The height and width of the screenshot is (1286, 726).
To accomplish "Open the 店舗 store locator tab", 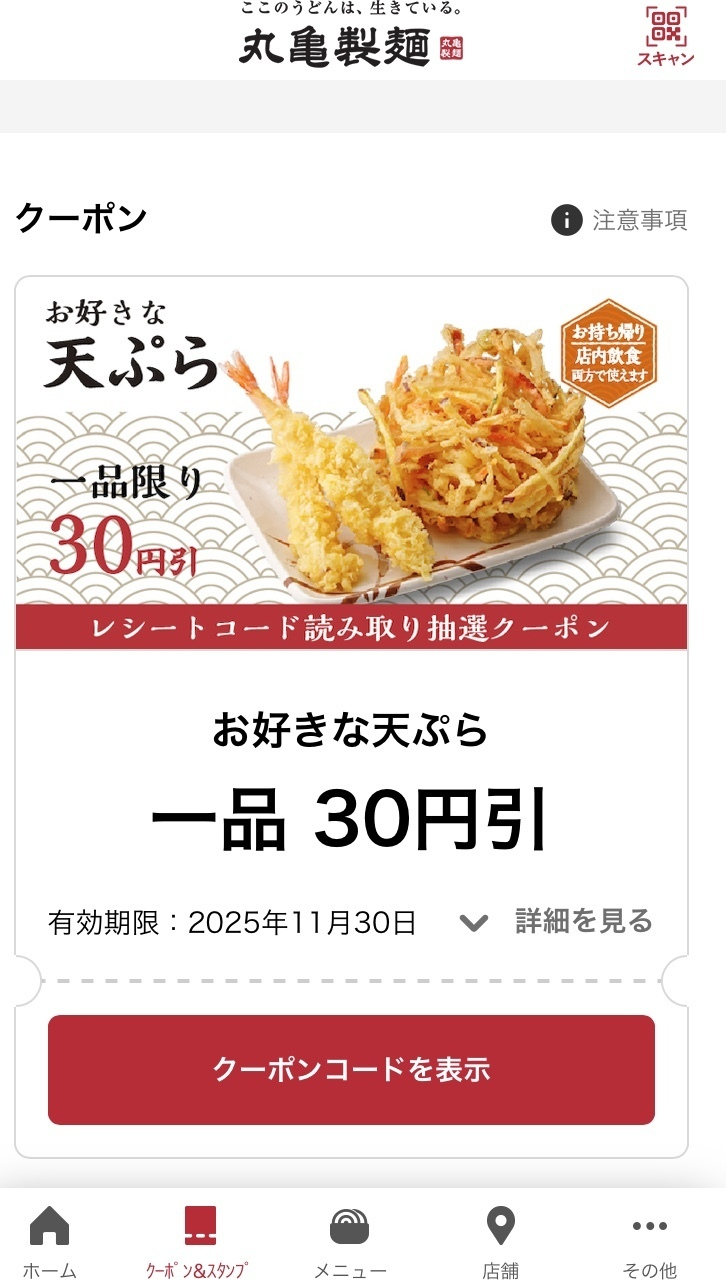I will (500, 1240).
